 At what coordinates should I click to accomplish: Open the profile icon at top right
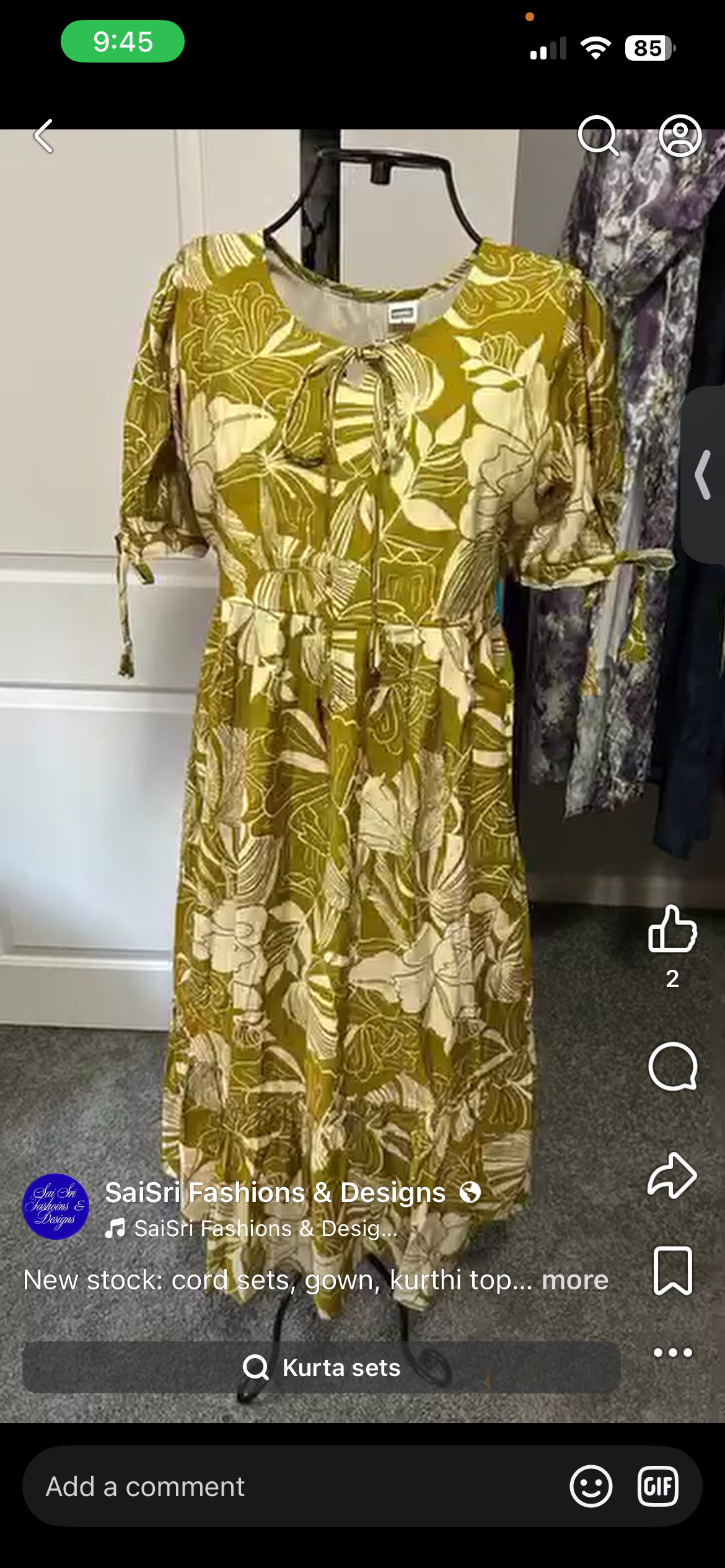click(680, 135)
